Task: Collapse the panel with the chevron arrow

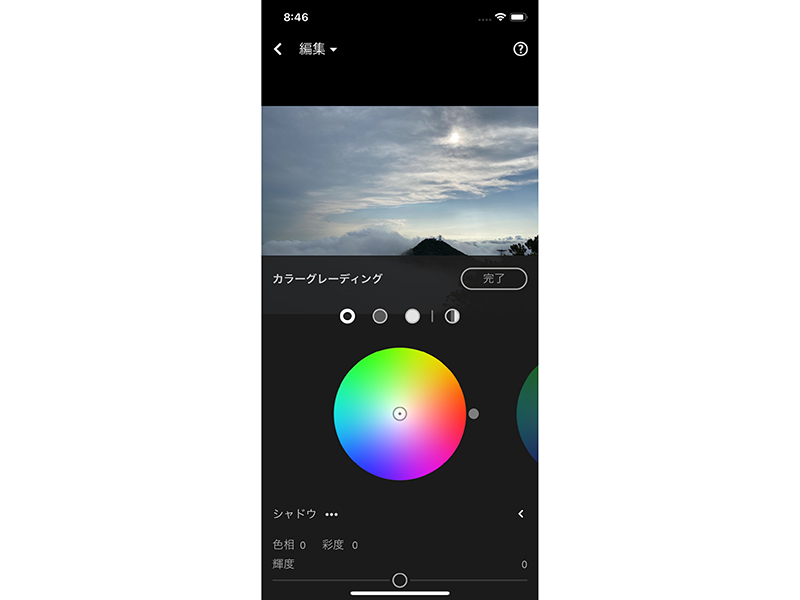Action: [x=521, y=514]
